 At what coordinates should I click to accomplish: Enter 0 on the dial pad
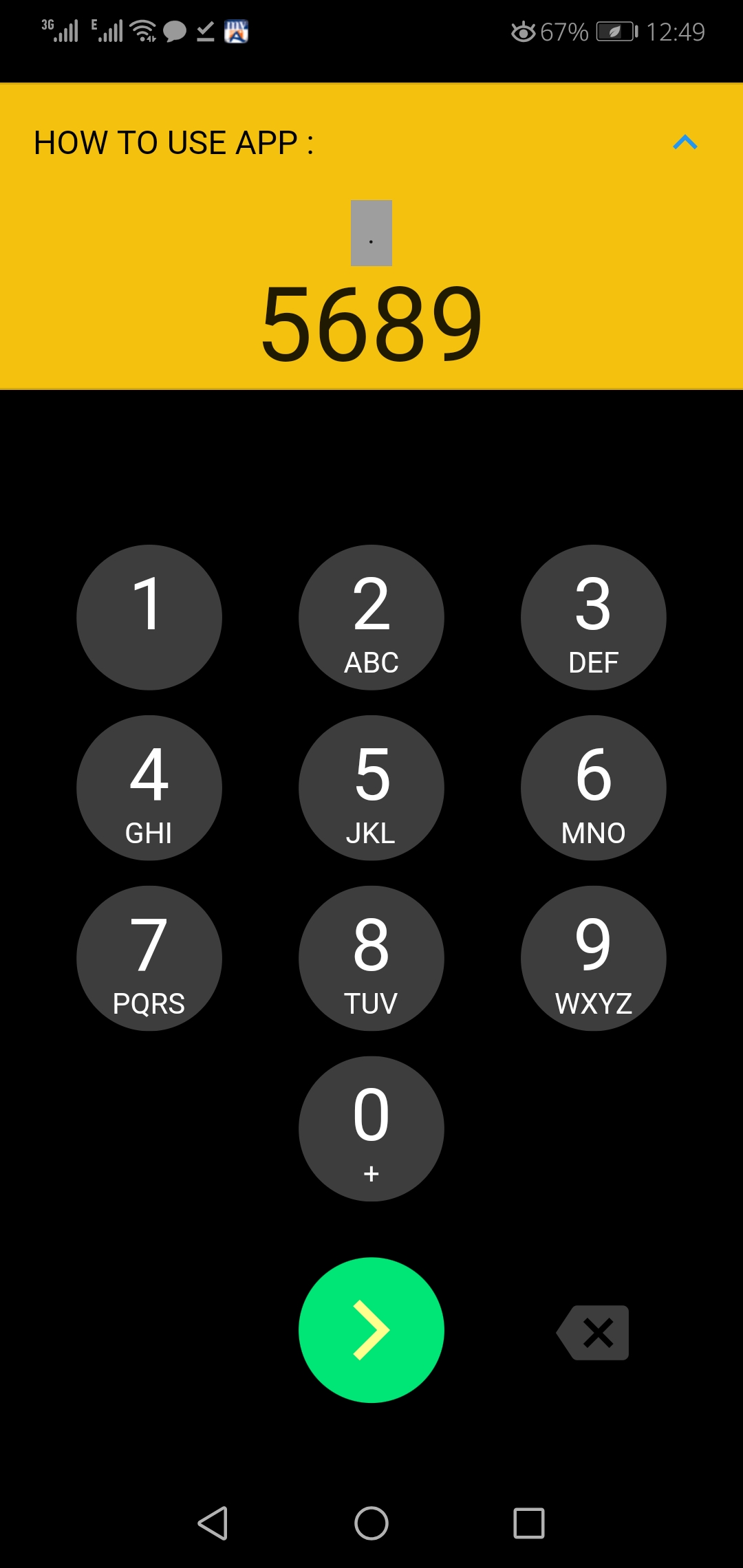coord(371,1129)
